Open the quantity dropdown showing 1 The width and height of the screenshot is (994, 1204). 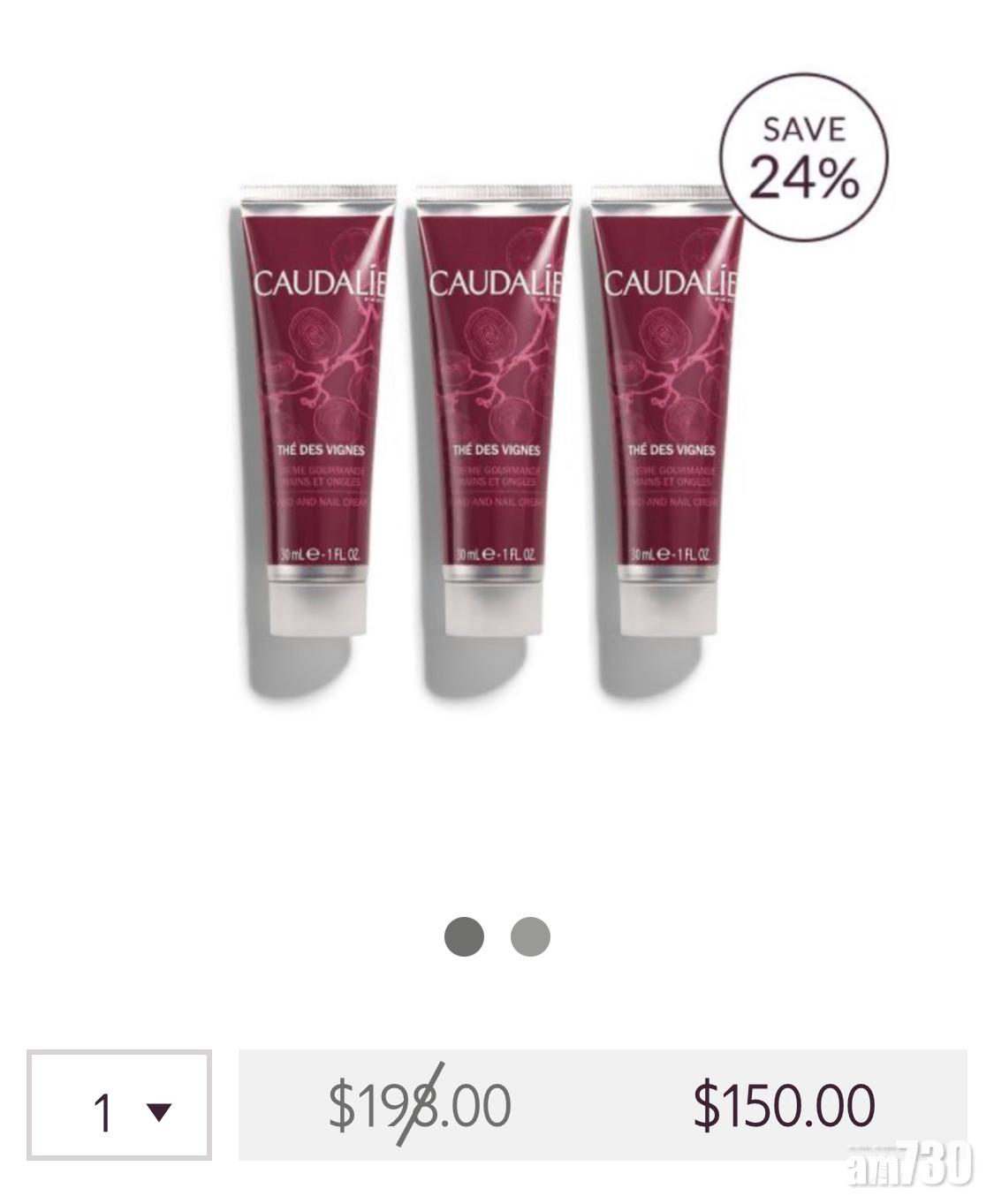click(x=119, y=1105)
